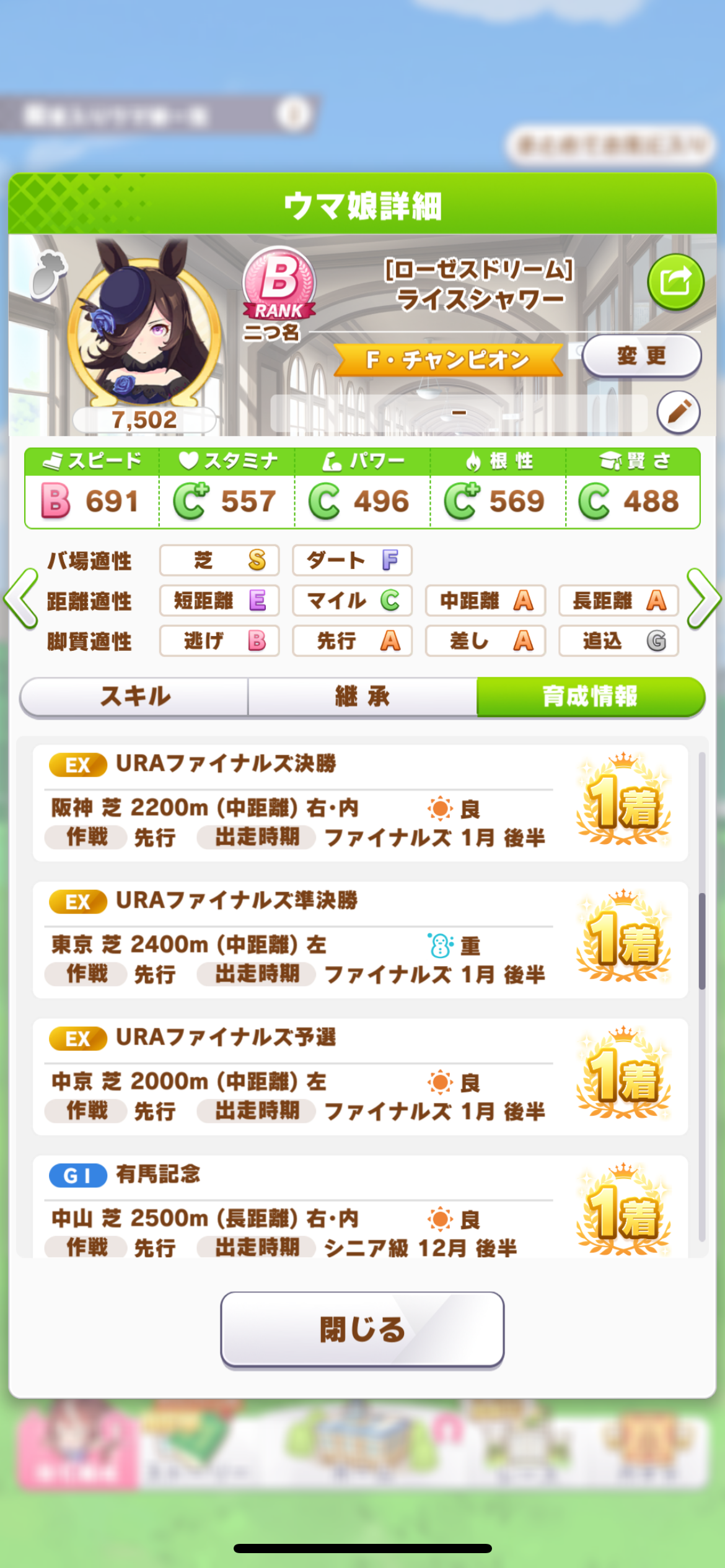Go to the previous Uma Musume
725x1568 pixels.
point(22,599)
